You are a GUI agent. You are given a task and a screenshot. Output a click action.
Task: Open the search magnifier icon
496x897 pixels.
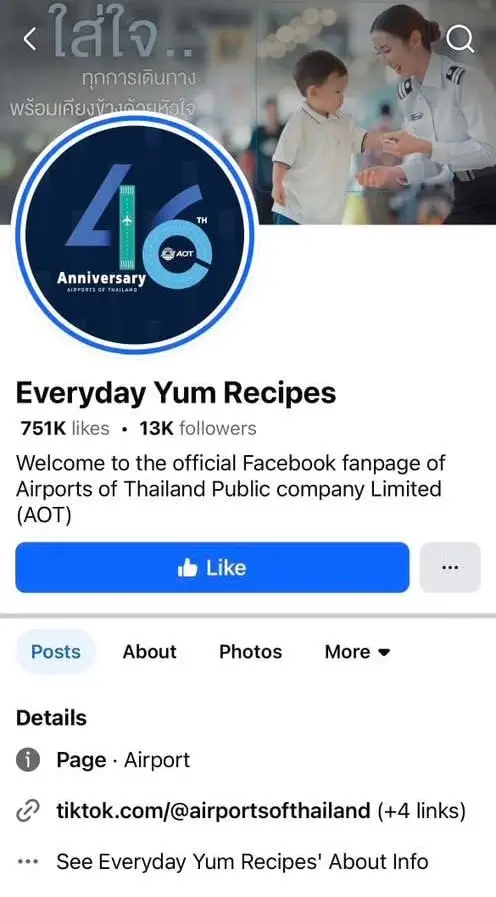click(459, 39)
